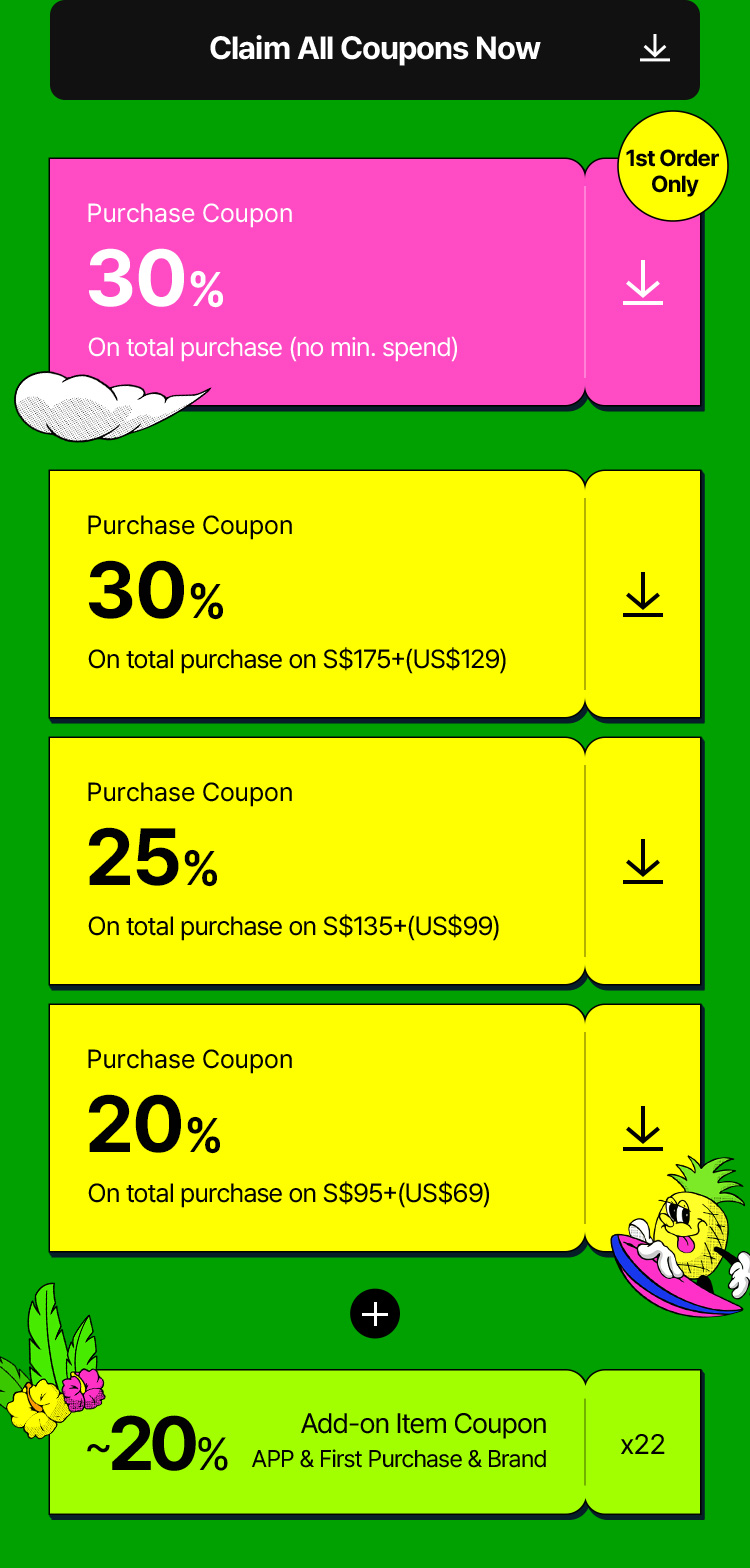This screenshot has height=1568, width=750.
Task: Download the pink 30% first-order coupon
Action: pos(643,282)
